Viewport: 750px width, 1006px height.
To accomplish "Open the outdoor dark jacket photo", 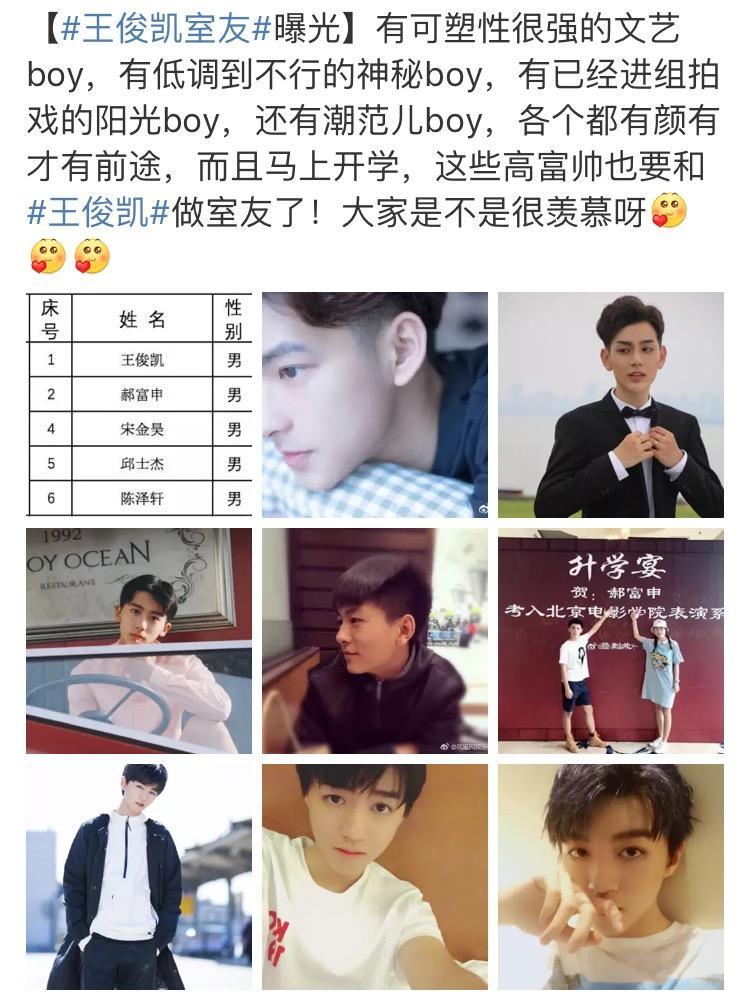I will pos(139,876).
